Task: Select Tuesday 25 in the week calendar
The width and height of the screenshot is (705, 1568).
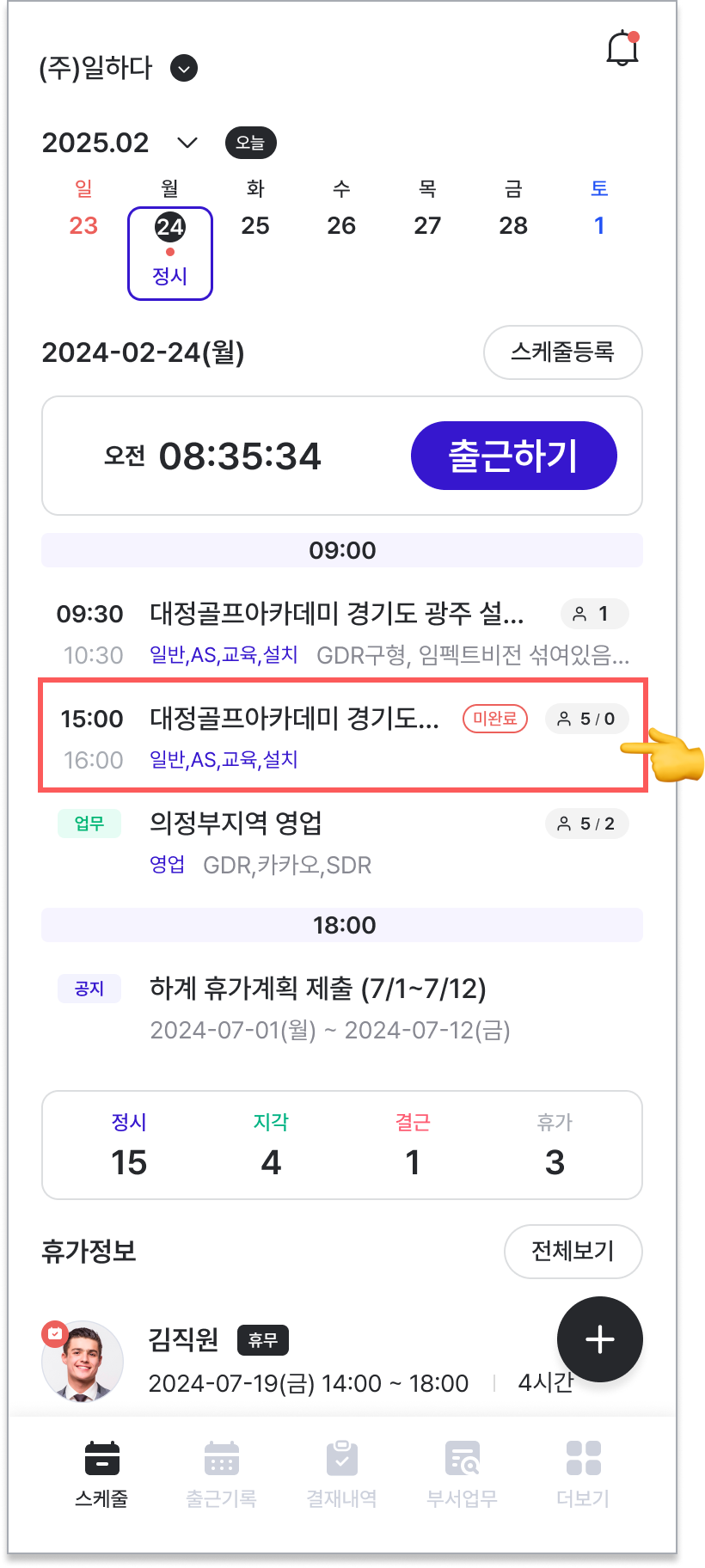Action: point(255,225)
